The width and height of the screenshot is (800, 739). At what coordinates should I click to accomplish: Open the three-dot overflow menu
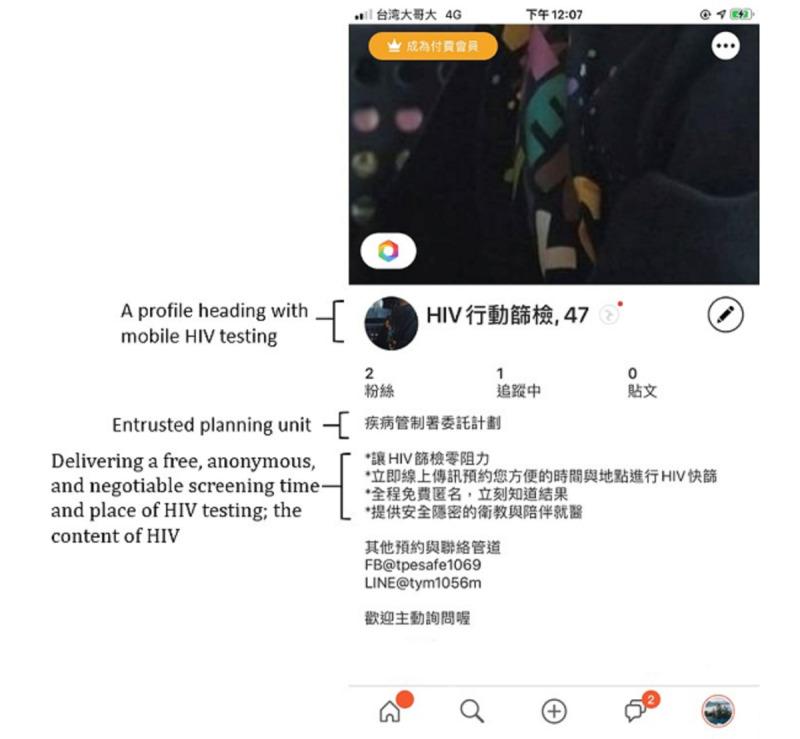coord(725,46)
